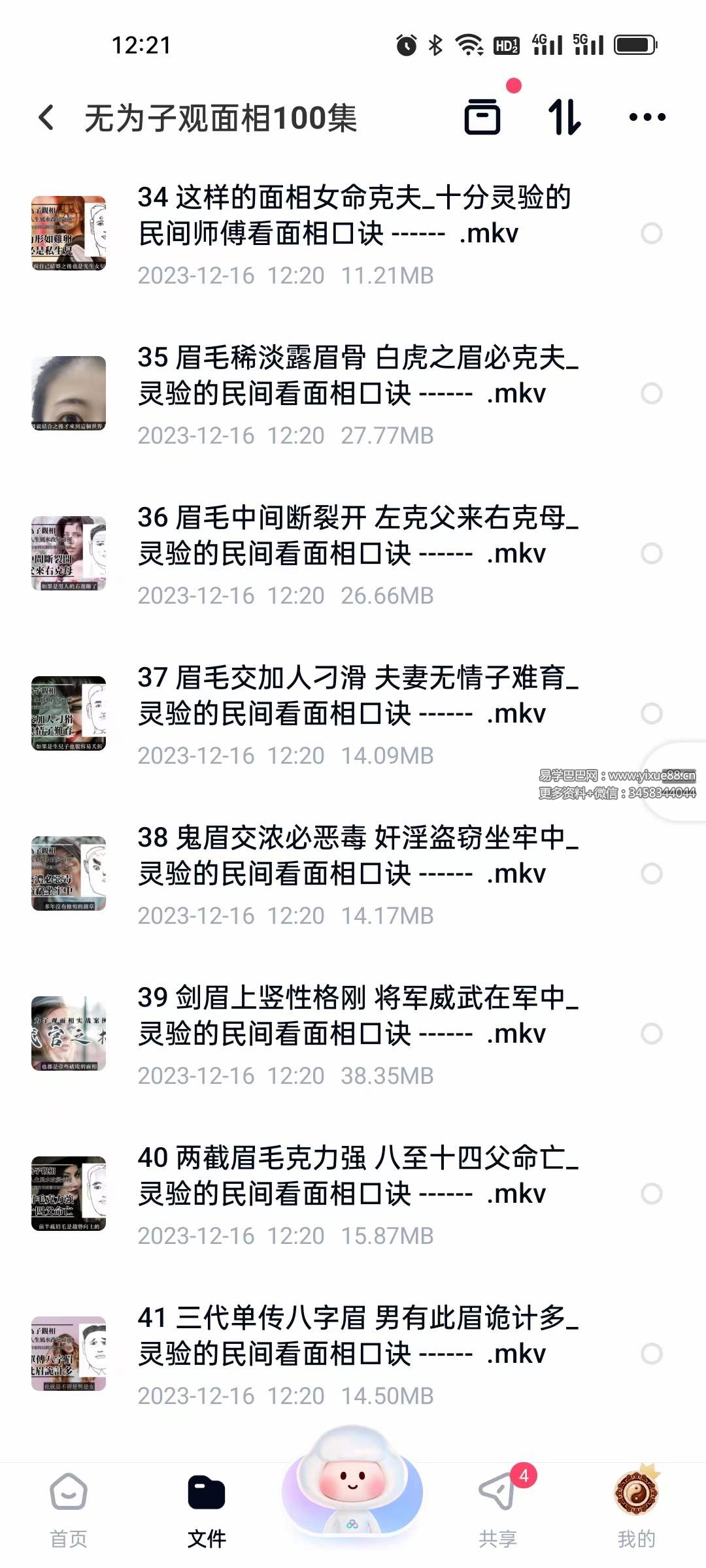Viewport: 706px width, 1568px height.
Task: Open the AI assistant mascot button
Action: pyautogui.click(x=353, y=1483)
